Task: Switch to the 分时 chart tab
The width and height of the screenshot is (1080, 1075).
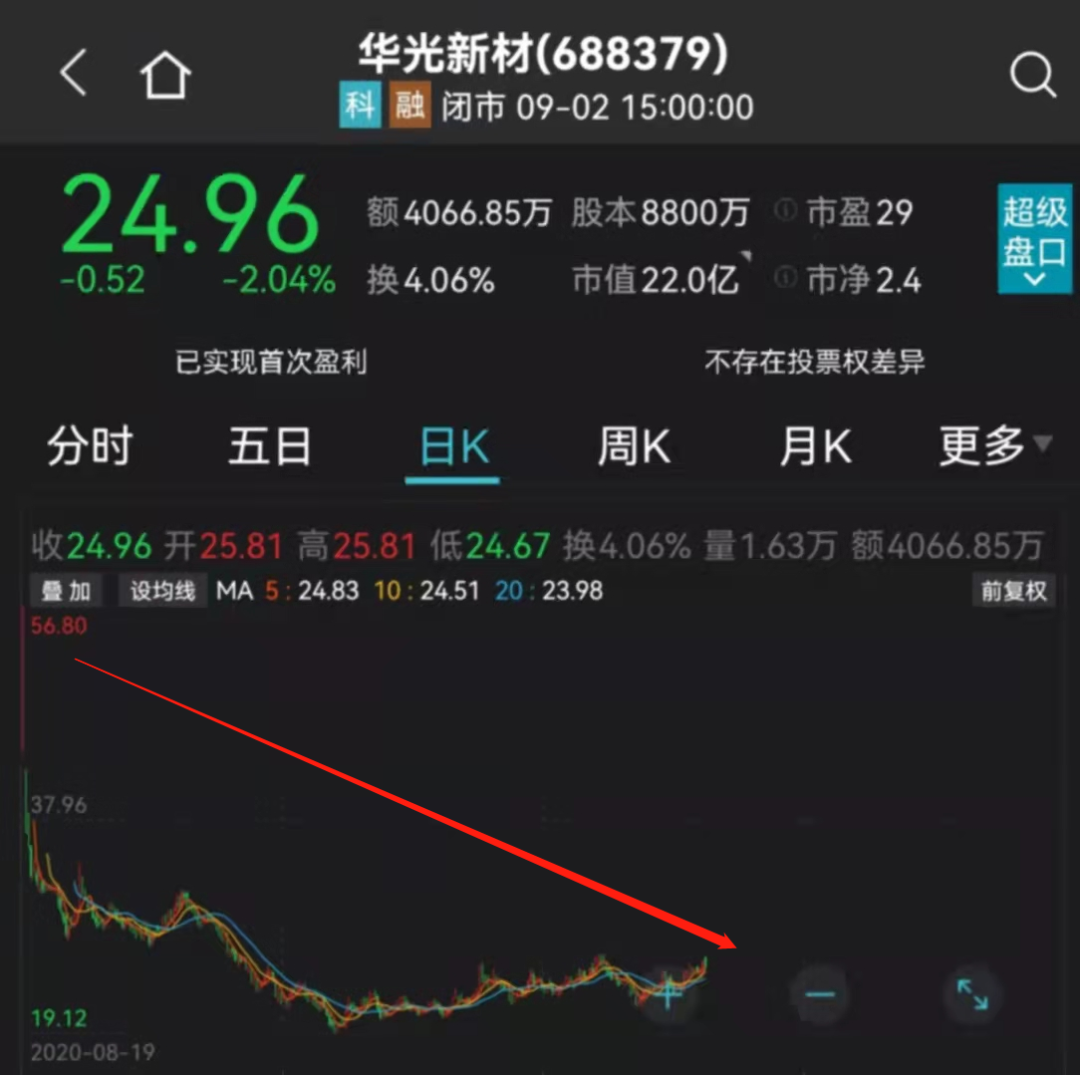Action: 90,447
